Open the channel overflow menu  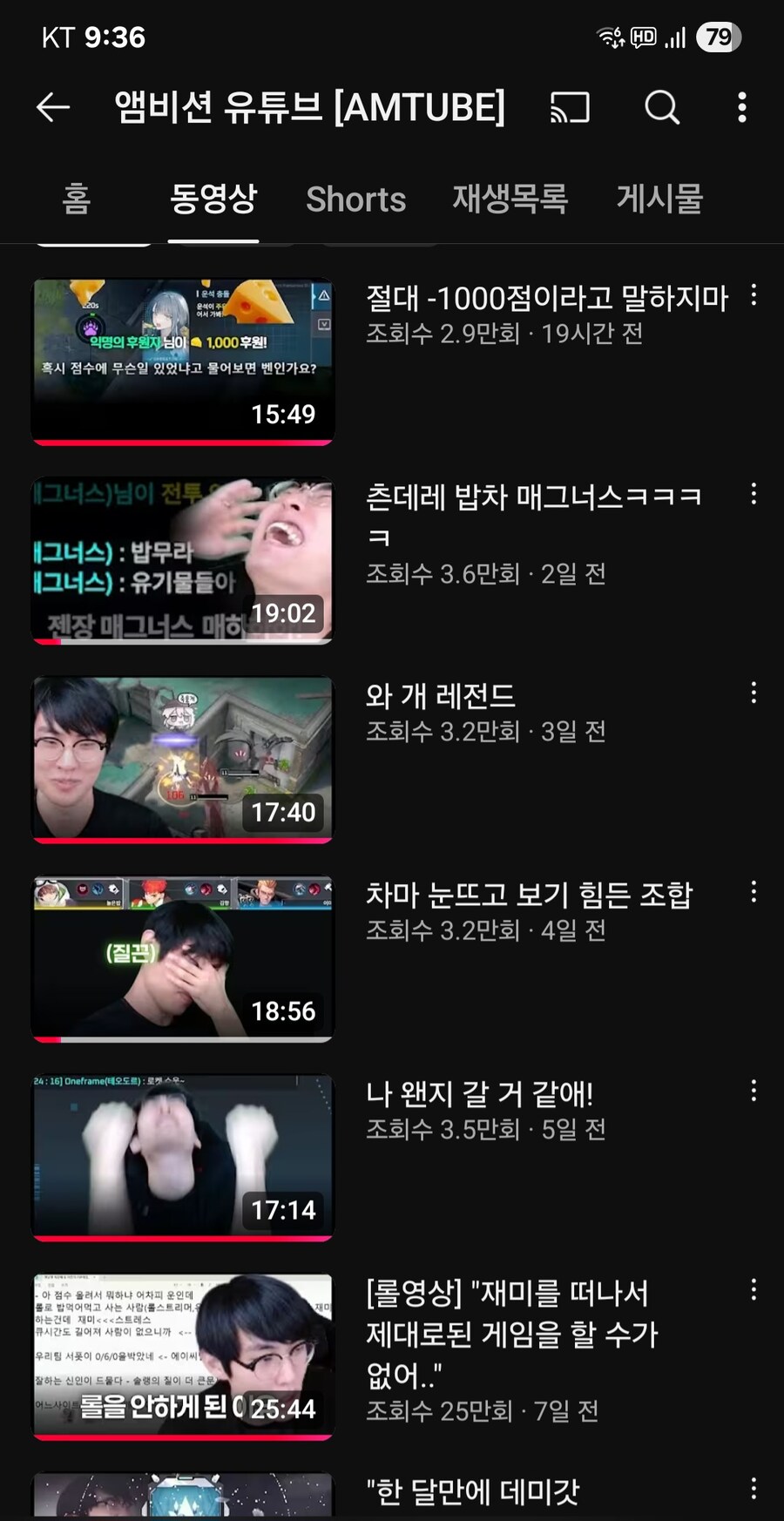pyautogui.click(x=742, y=107)
